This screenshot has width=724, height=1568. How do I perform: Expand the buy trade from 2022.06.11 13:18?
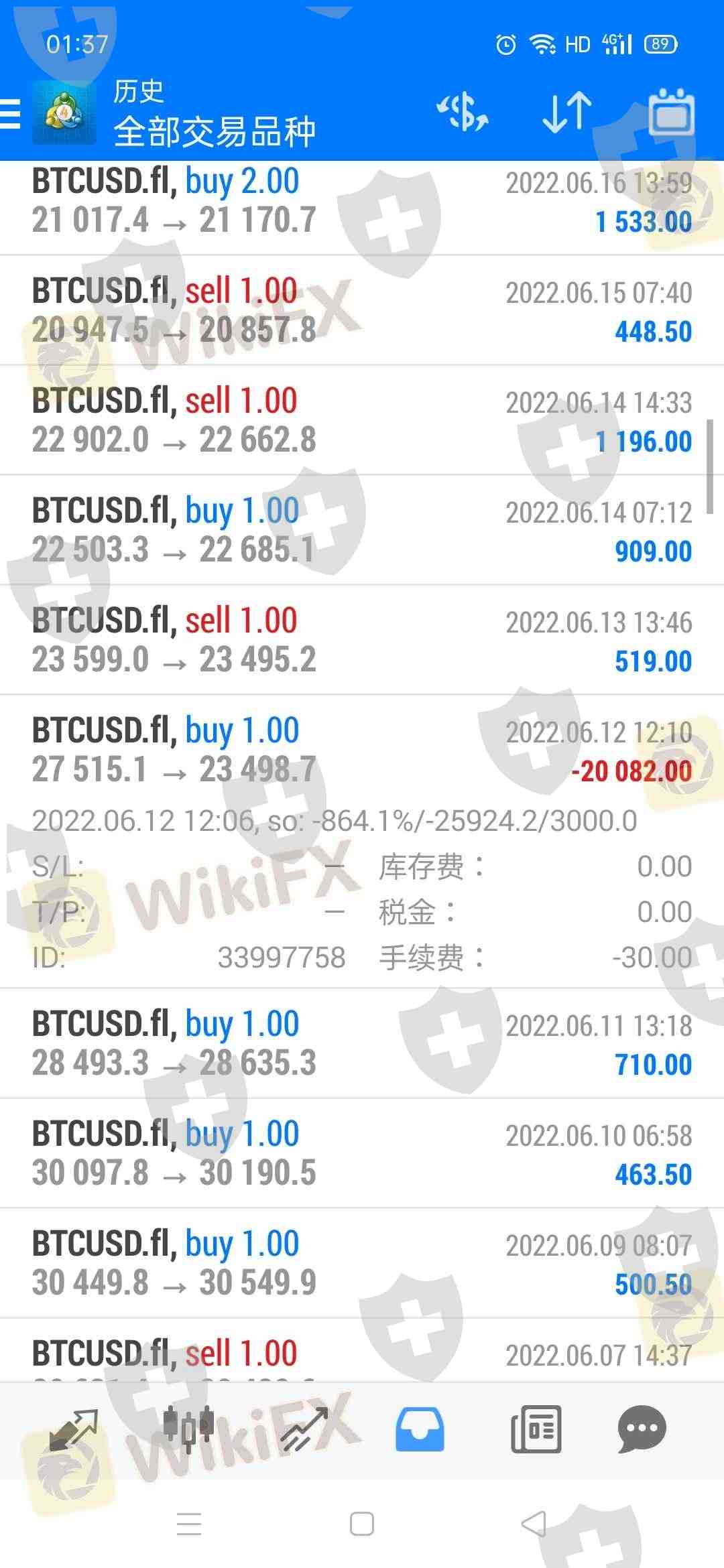[362, 1043]
